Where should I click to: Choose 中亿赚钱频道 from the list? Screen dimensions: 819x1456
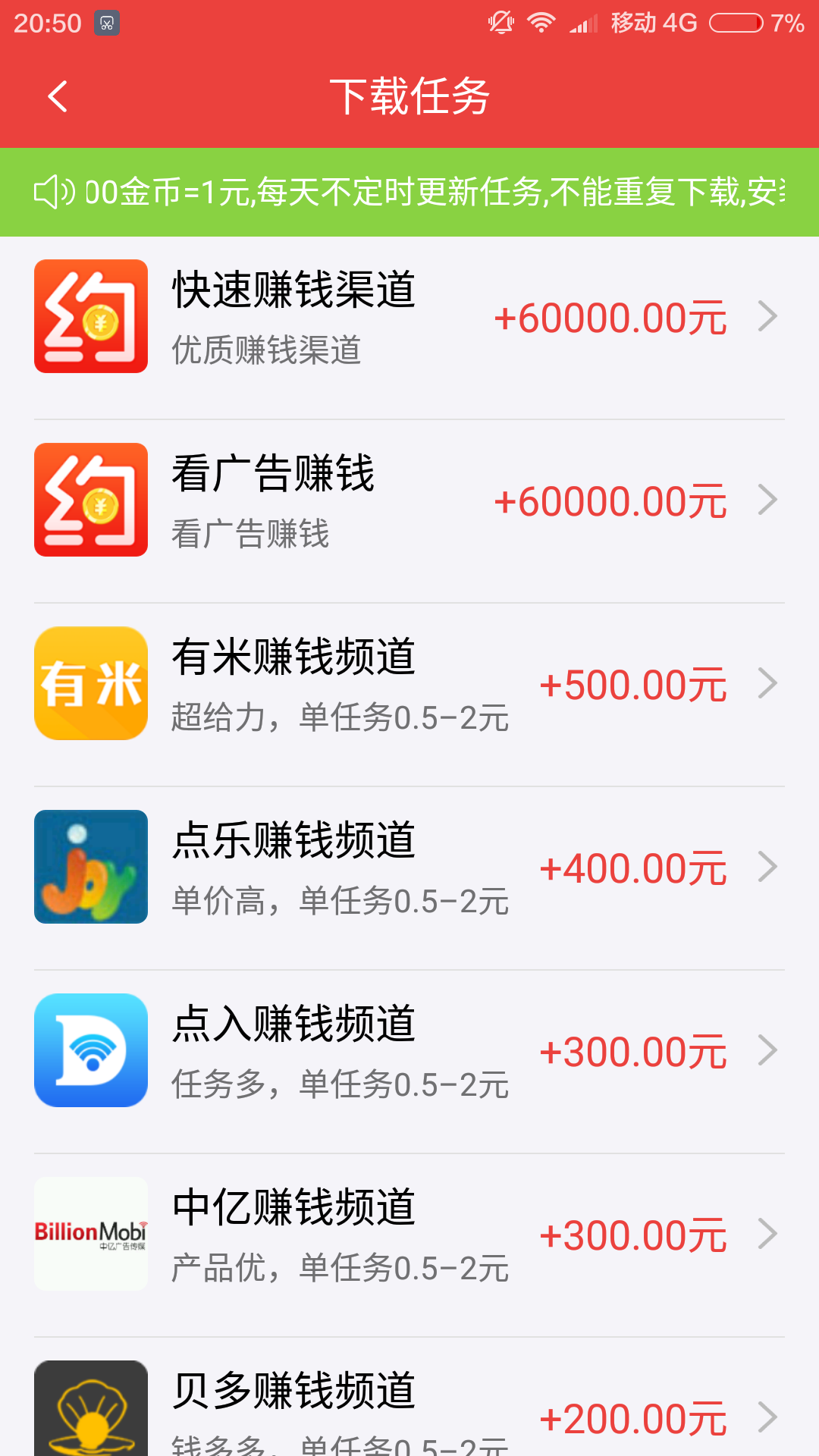409,1246
